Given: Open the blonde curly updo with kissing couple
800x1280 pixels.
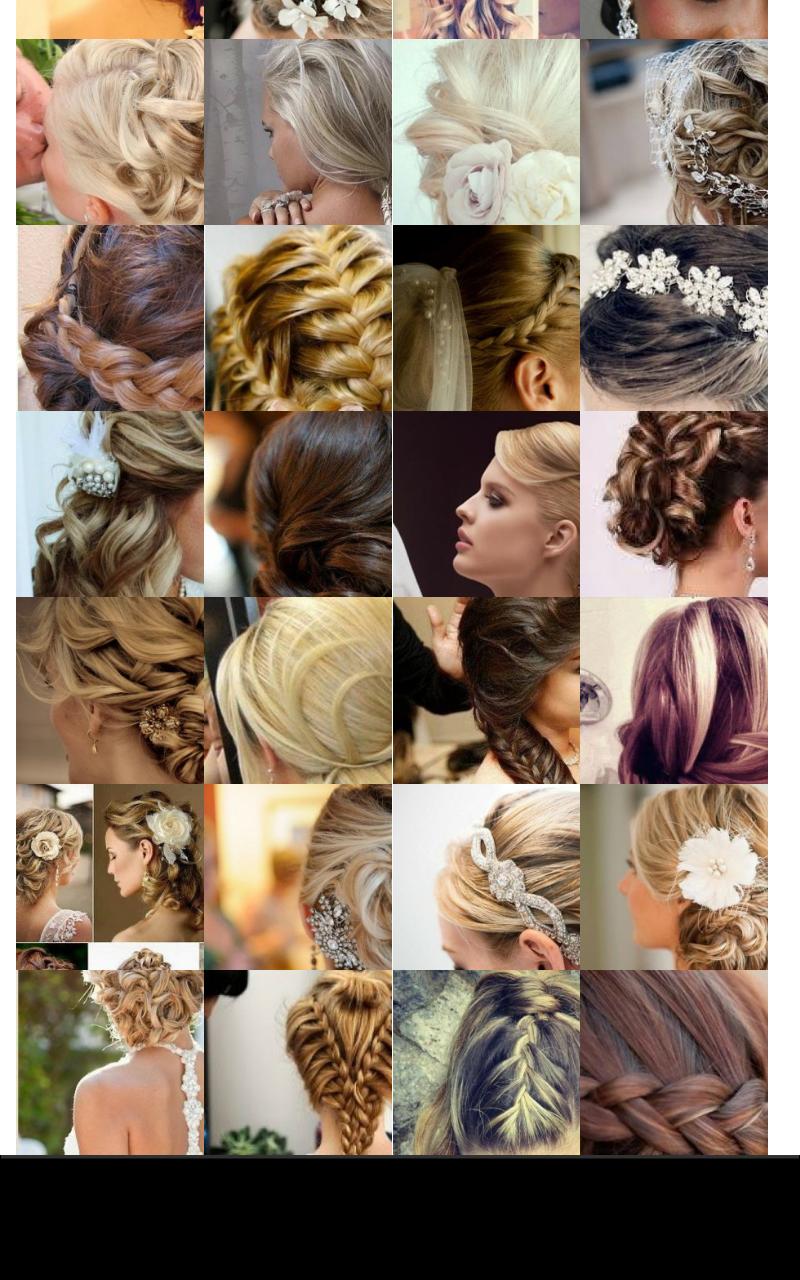Looking at the screenshot, I should coord(110,132).
